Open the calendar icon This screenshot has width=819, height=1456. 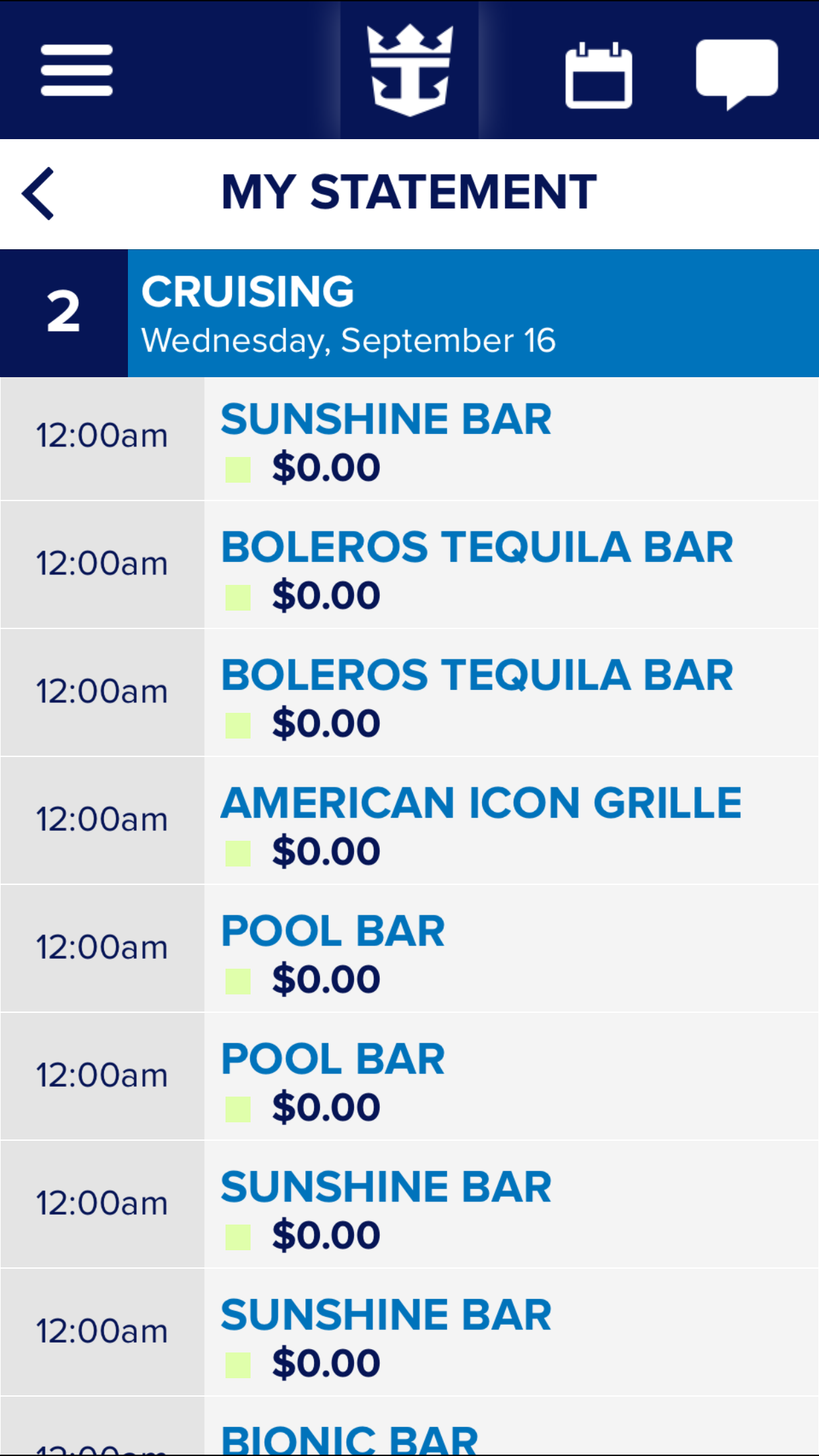click(x=599, y=75)
